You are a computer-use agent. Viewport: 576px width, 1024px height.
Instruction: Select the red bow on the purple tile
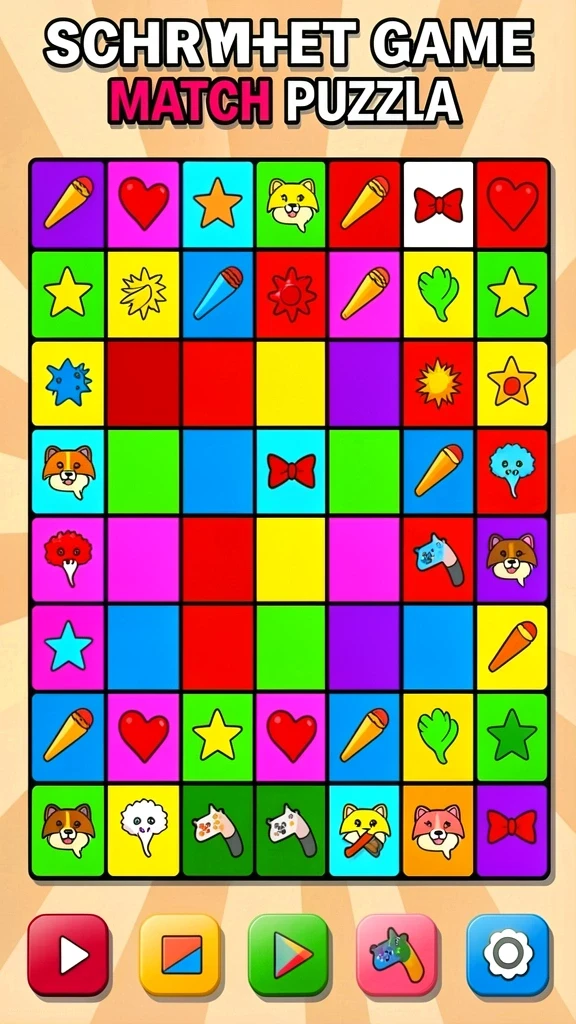(511, 830)
